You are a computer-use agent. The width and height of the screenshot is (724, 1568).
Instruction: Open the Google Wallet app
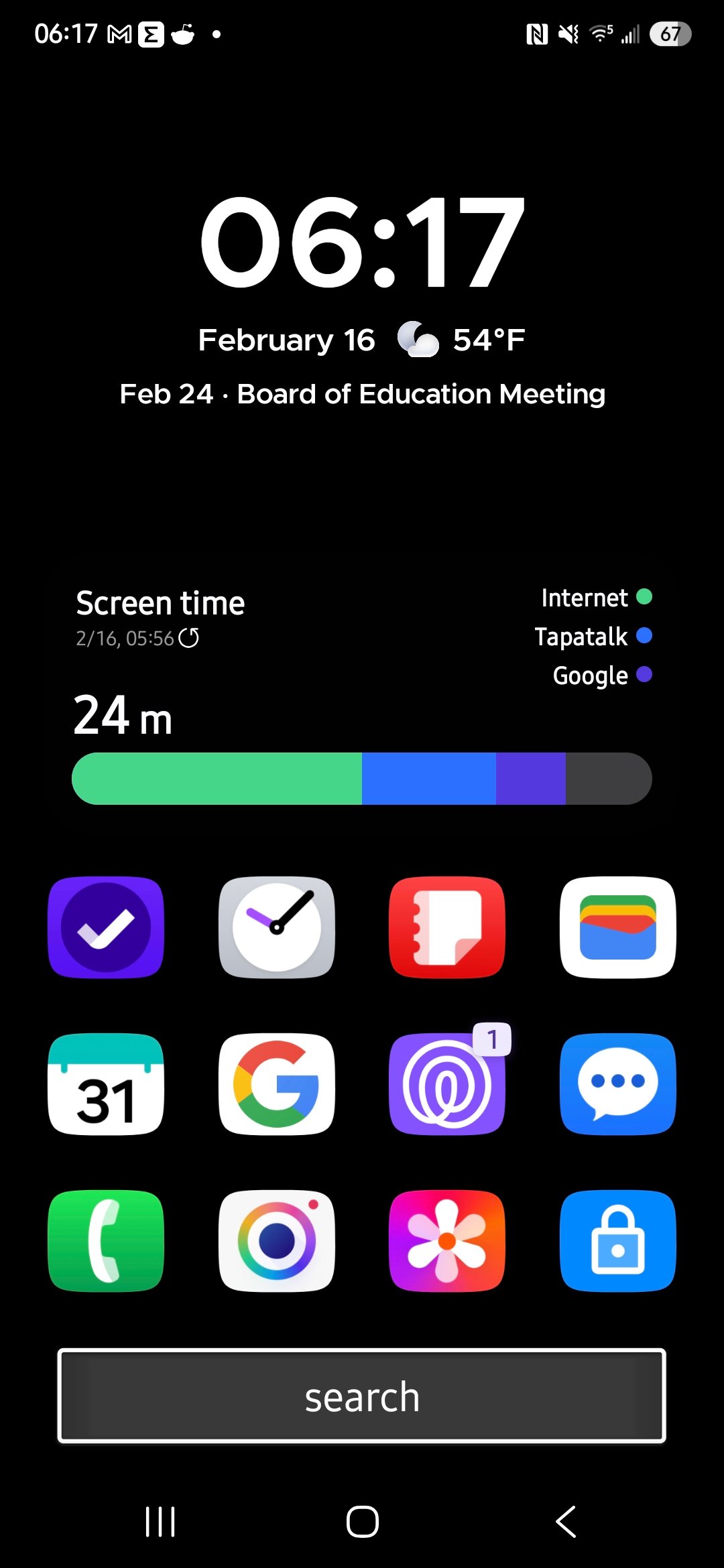pos(617,927)
